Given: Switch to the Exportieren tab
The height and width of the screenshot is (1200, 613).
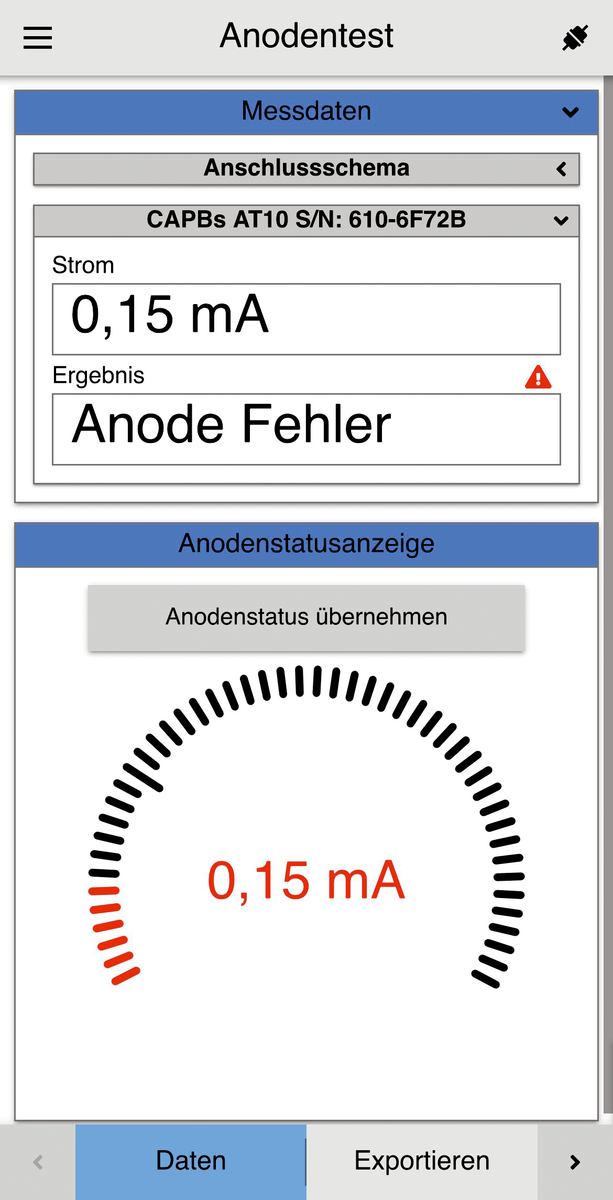Looking at the screenshot, I should tap(422, 1161).
